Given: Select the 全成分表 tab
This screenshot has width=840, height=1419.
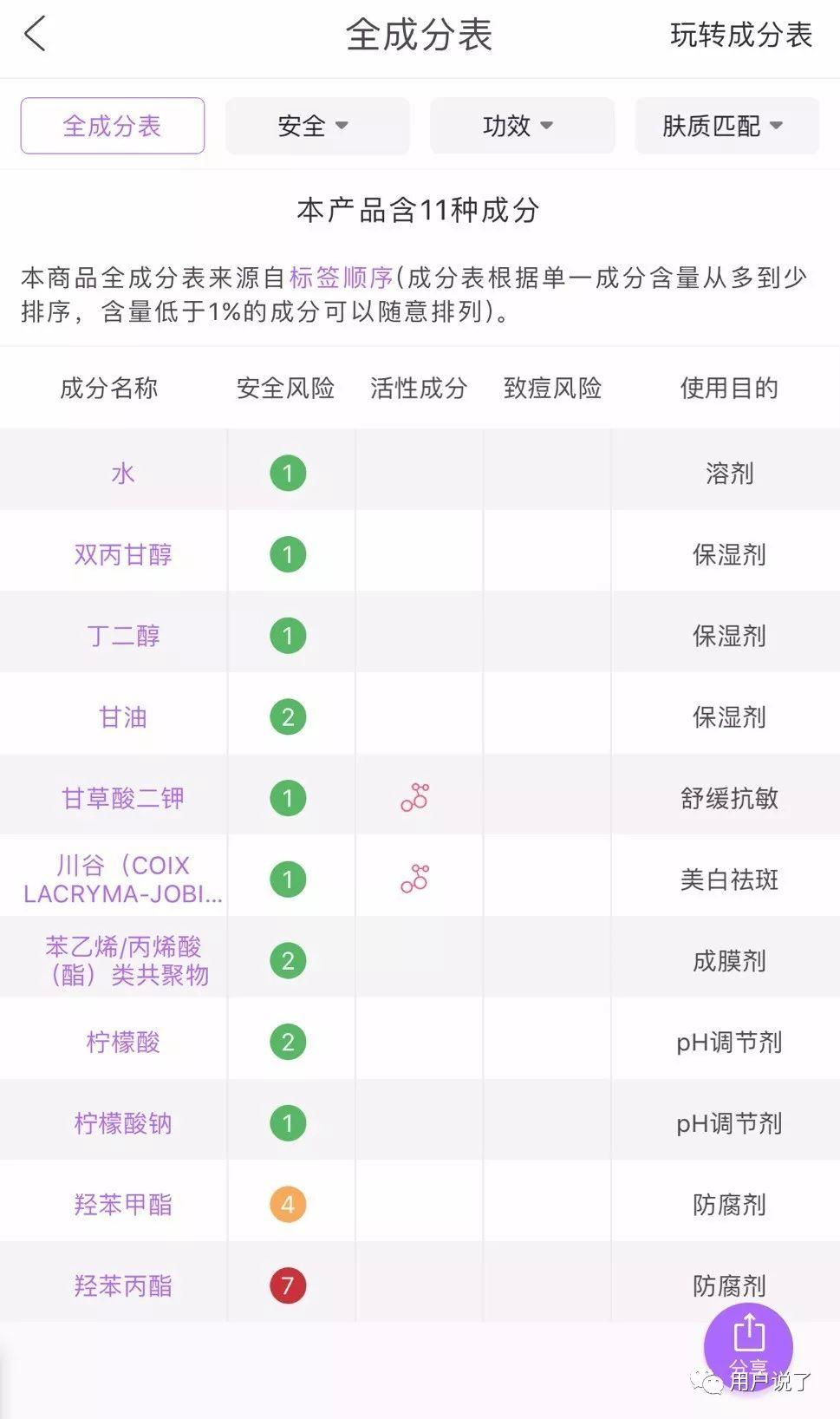Looking at the screenshot, I should click(x=113, y=125).
